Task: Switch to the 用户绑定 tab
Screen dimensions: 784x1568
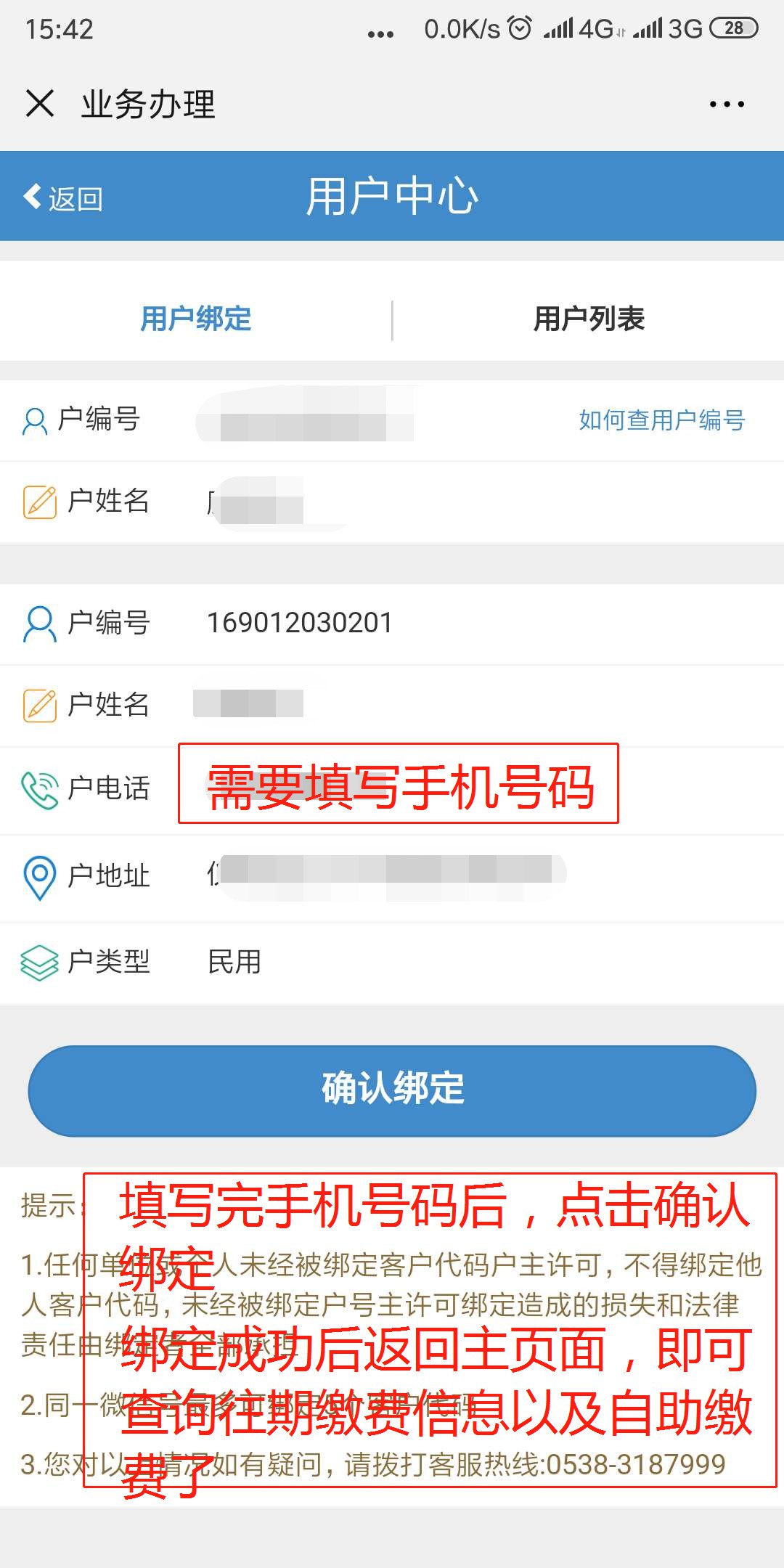Action: pyautogui.click(x=195, y=319)
